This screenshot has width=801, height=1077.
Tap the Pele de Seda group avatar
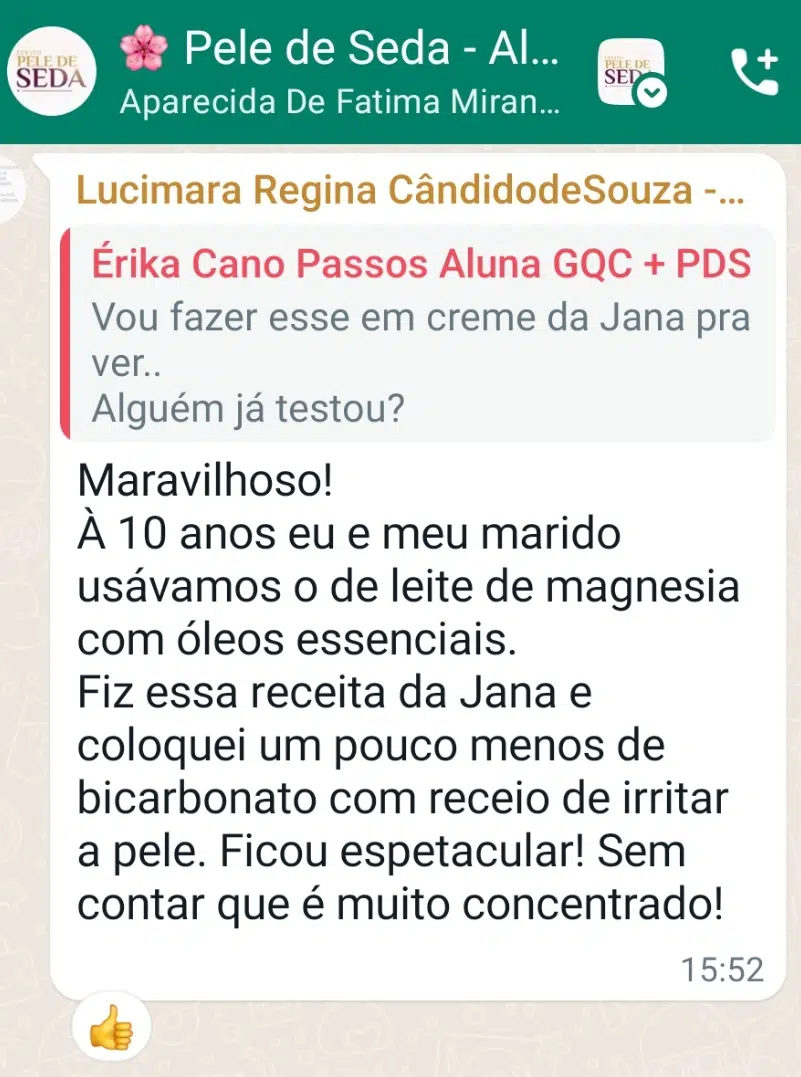[50, 72]
